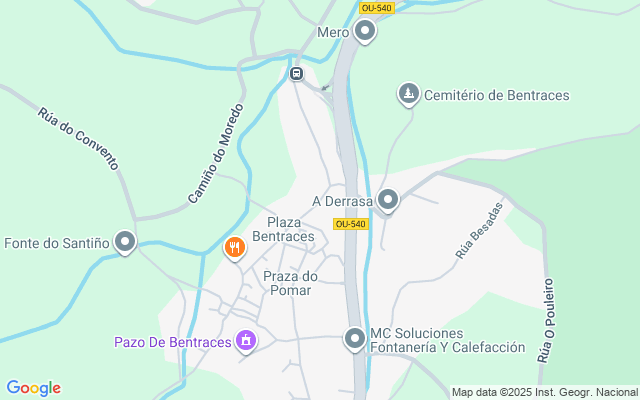Screen dimensions: 640x400
Task: Tap the bus stop icon
Action: point(296,74)
